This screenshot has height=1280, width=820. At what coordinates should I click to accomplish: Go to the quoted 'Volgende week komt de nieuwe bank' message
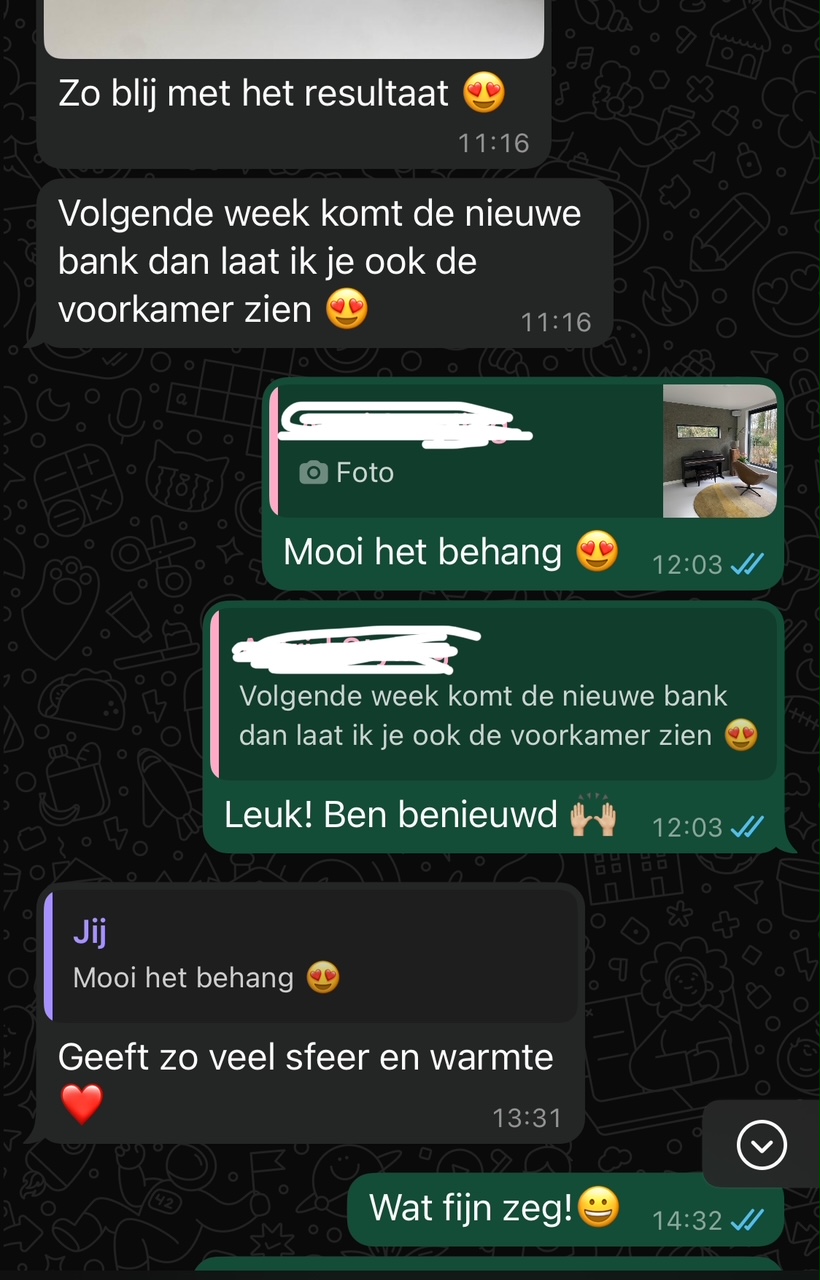pyautogui.click(x=497, y=697)
